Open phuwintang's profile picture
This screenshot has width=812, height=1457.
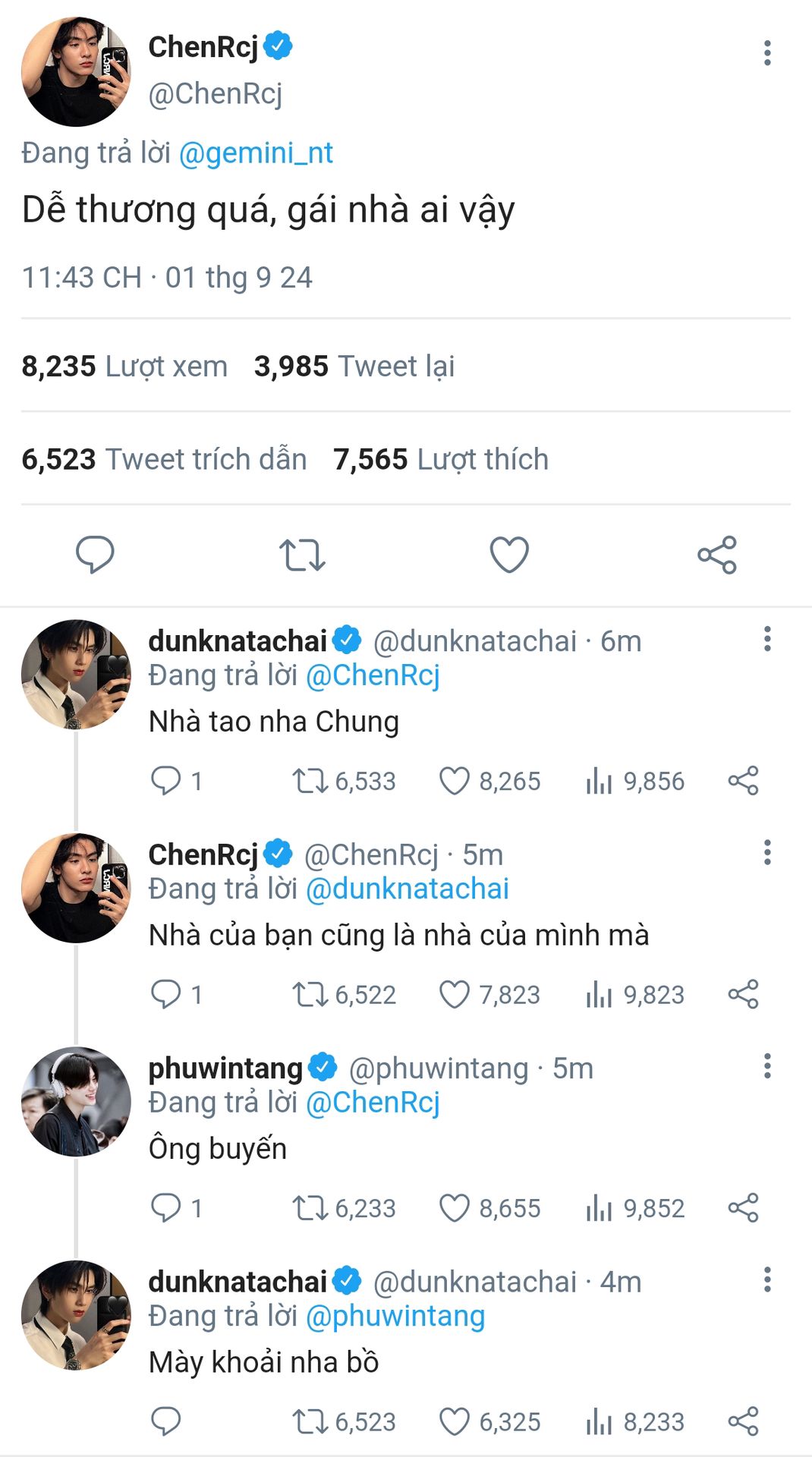click(76, 1102)
